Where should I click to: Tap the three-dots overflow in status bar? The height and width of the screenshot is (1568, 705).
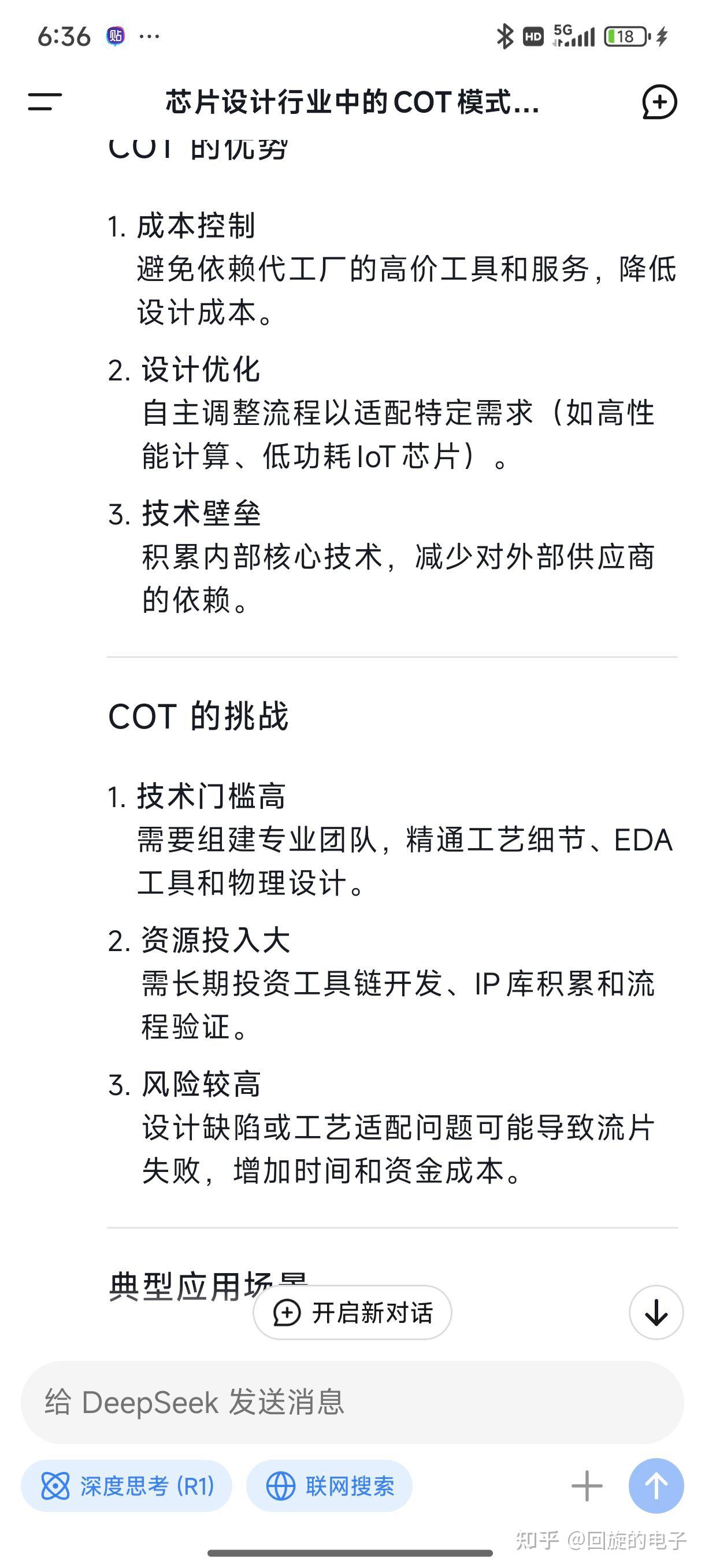(x=148, y=38)
